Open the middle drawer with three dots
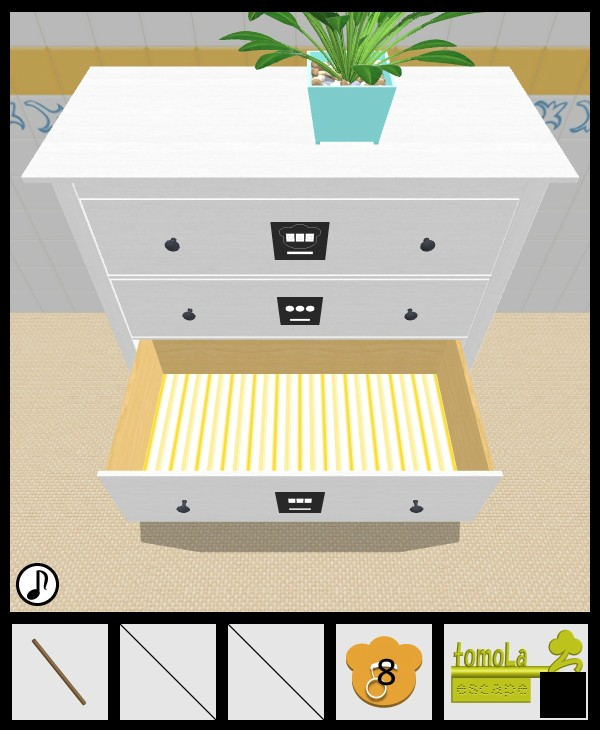This screenshot has width=600, height=730. tap(299, 310)
